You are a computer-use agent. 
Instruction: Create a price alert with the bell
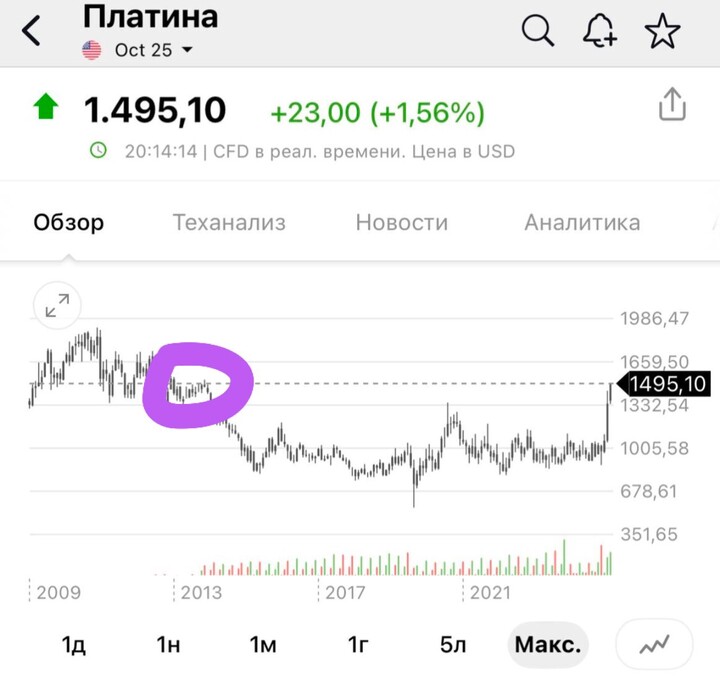[x=600, y=32]
